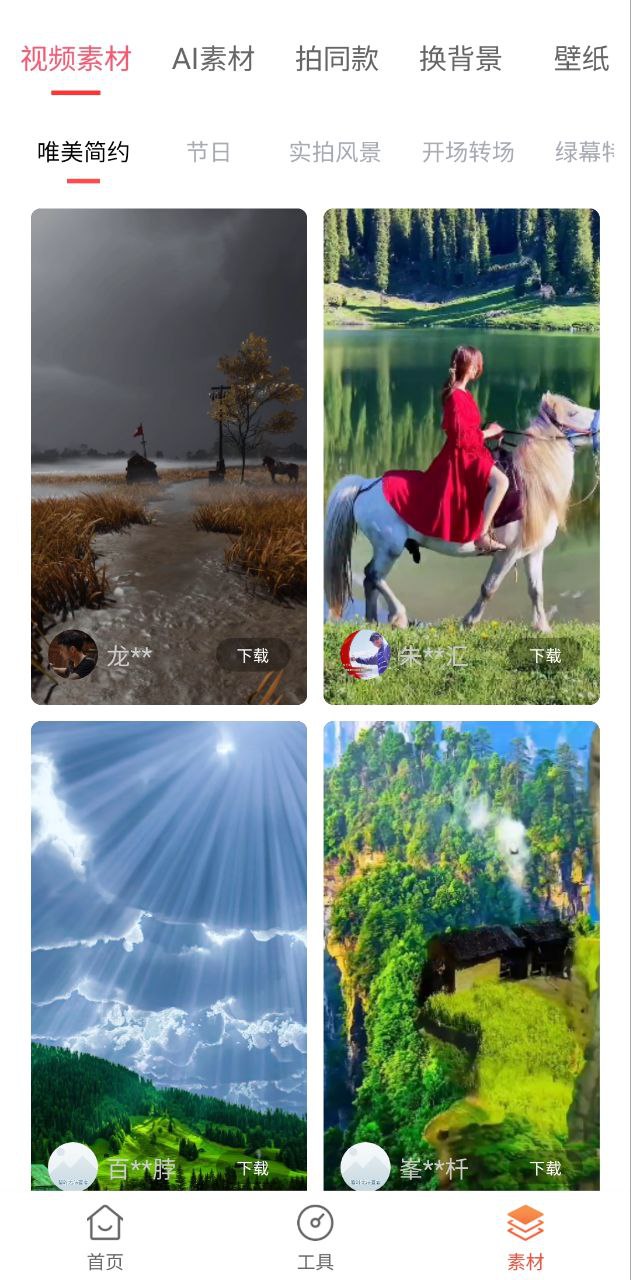This screenshot has width=631, height=1280.
Task: Switch to 实拍风景 category
Action: pos(334,152)
